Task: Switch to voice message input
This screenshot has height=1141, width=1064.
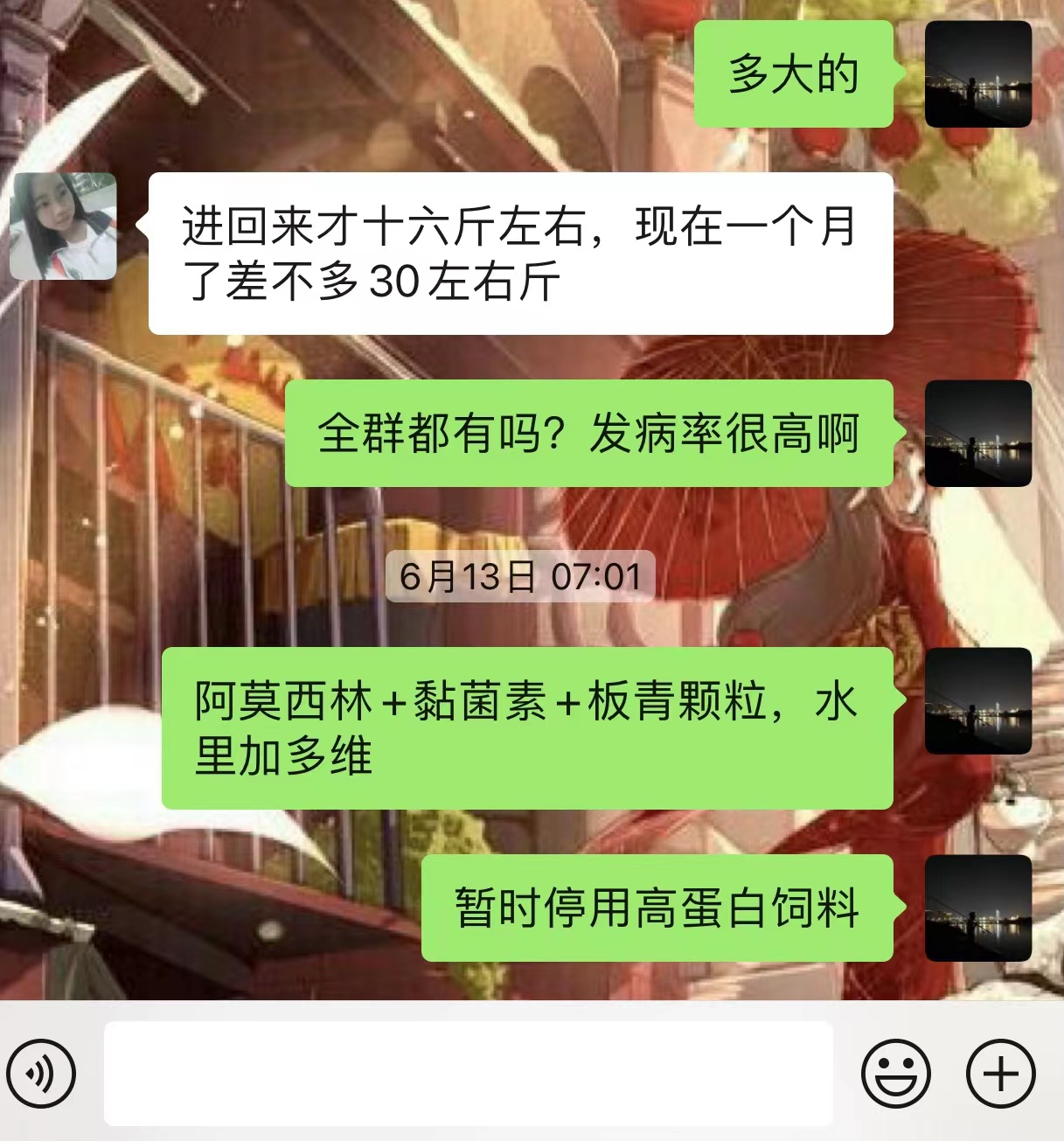Action: [x=41, y=1073]
